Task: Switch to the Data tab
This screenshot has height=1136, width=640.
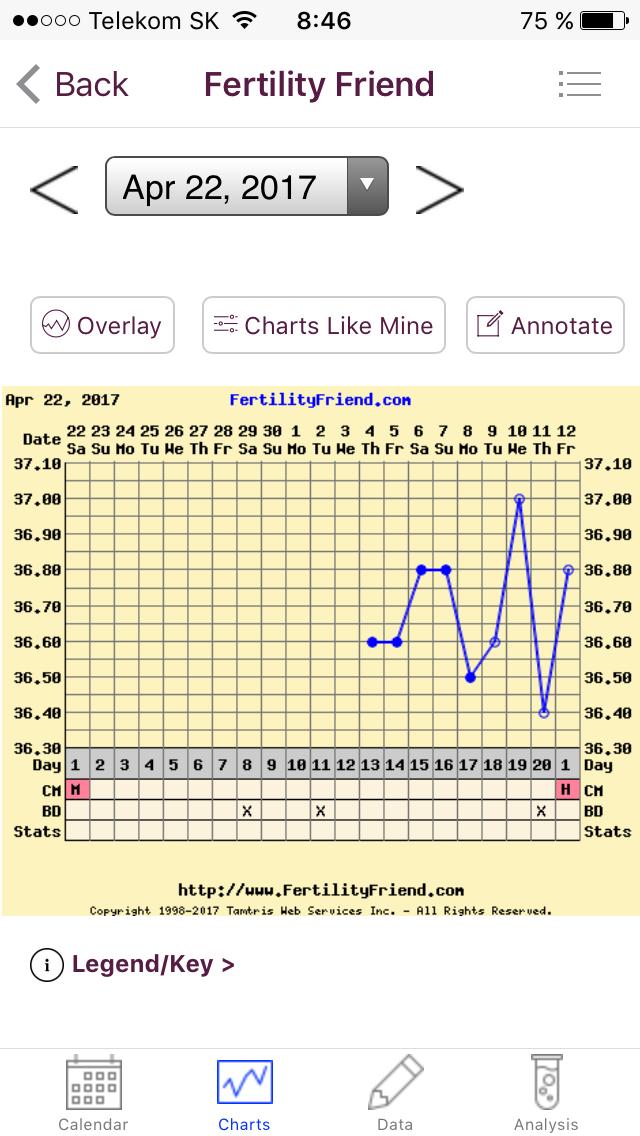Action: pos(395,1094)
